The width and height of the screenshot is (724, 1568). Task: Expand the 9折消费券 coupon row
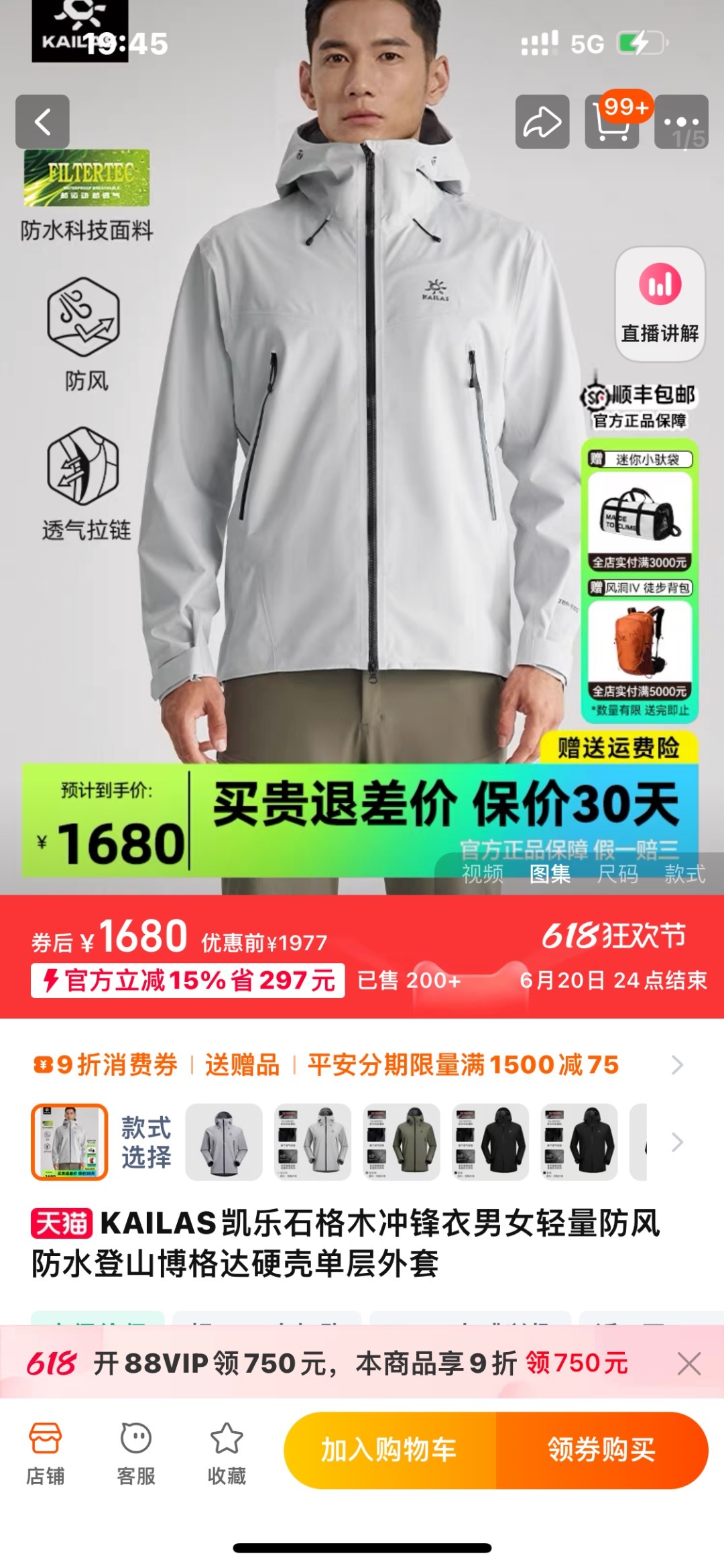click(677, 1064)
